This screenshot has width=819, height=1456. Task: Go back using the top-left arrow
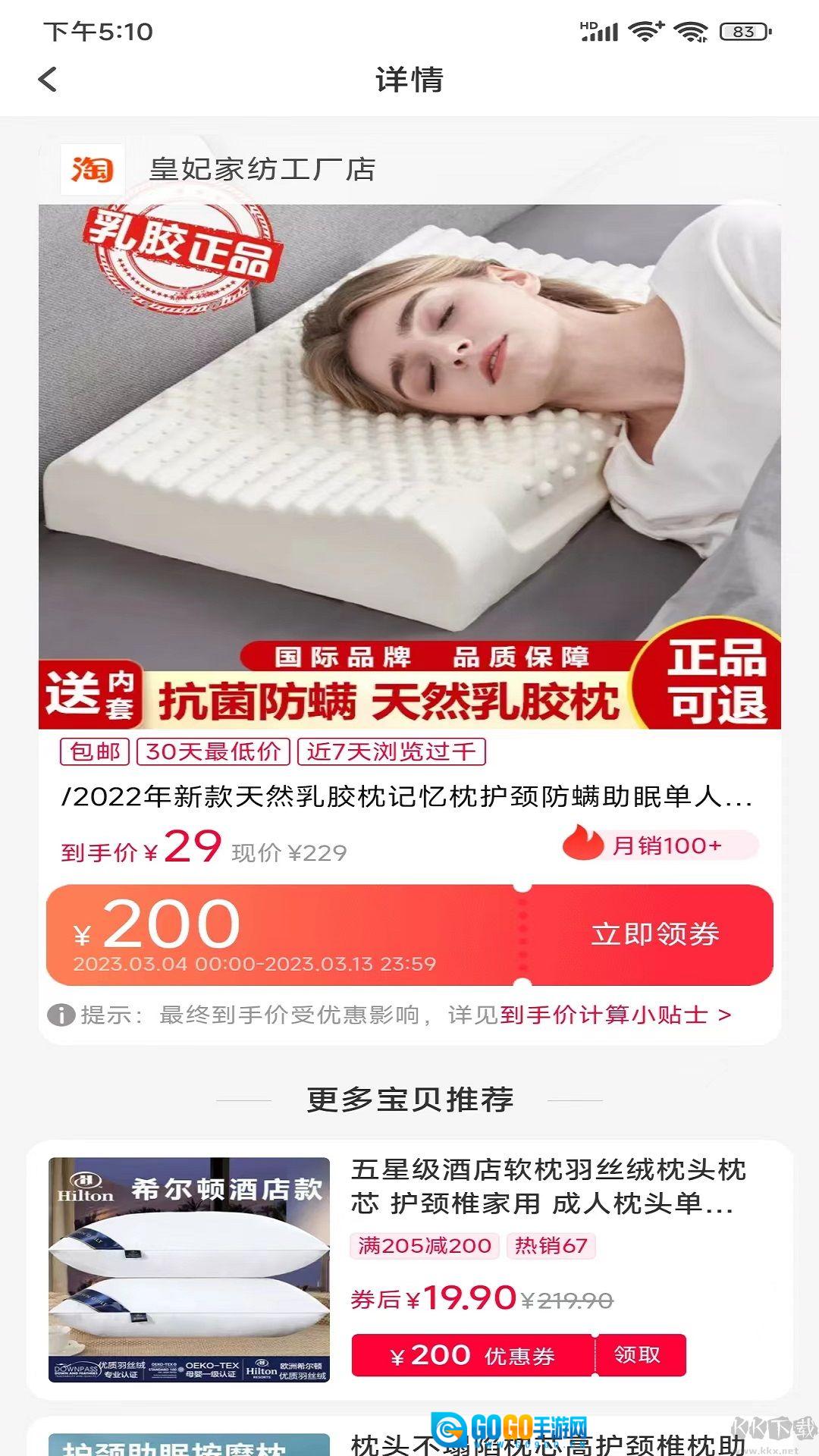[48, 80]
